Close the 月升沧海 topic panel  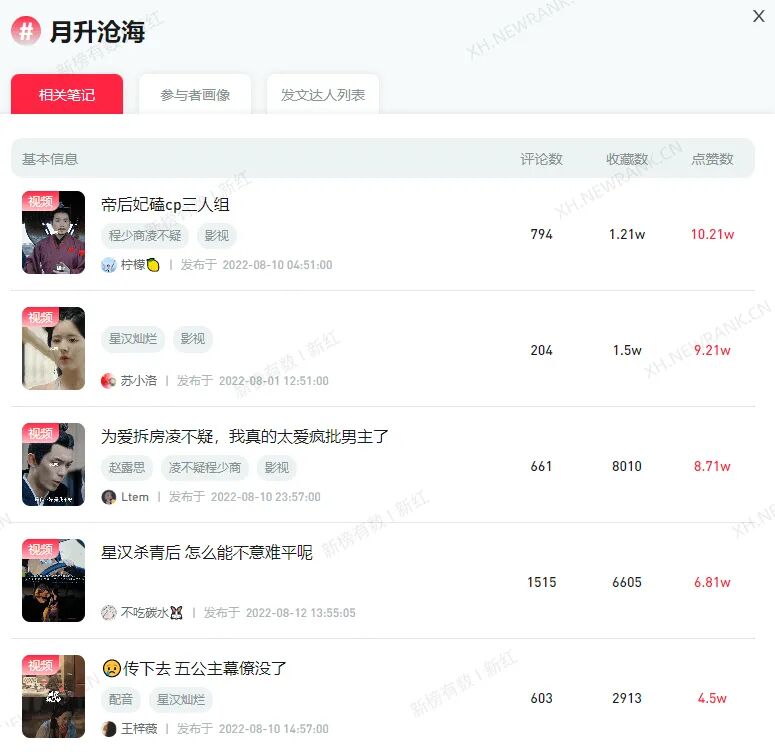pyautogui.click(x=759, y=15)
